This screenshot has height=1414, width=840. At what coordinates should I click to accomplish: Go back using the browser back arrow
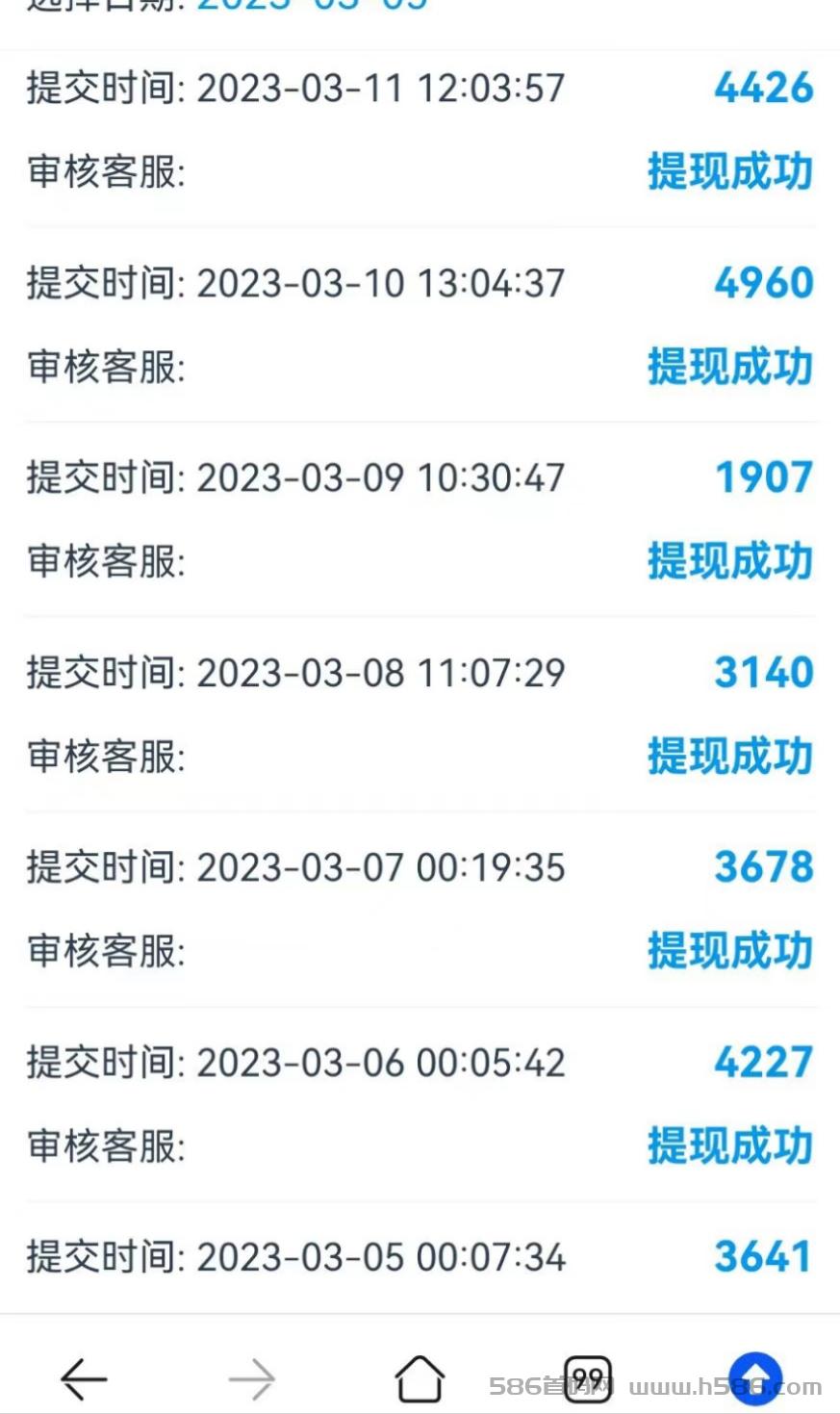[84, 1378]
